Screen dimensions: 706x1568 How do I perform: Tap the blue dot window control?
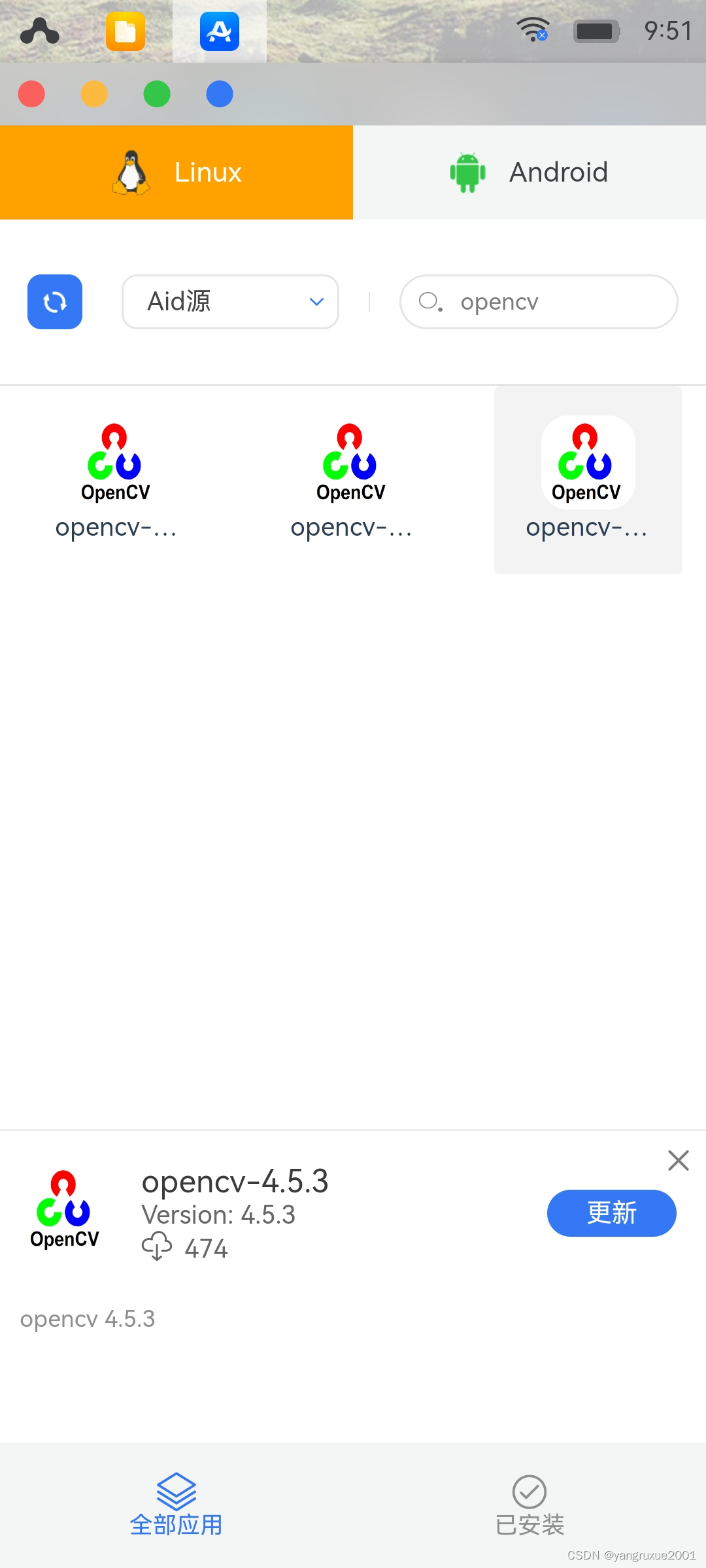(x=220, y=94)
